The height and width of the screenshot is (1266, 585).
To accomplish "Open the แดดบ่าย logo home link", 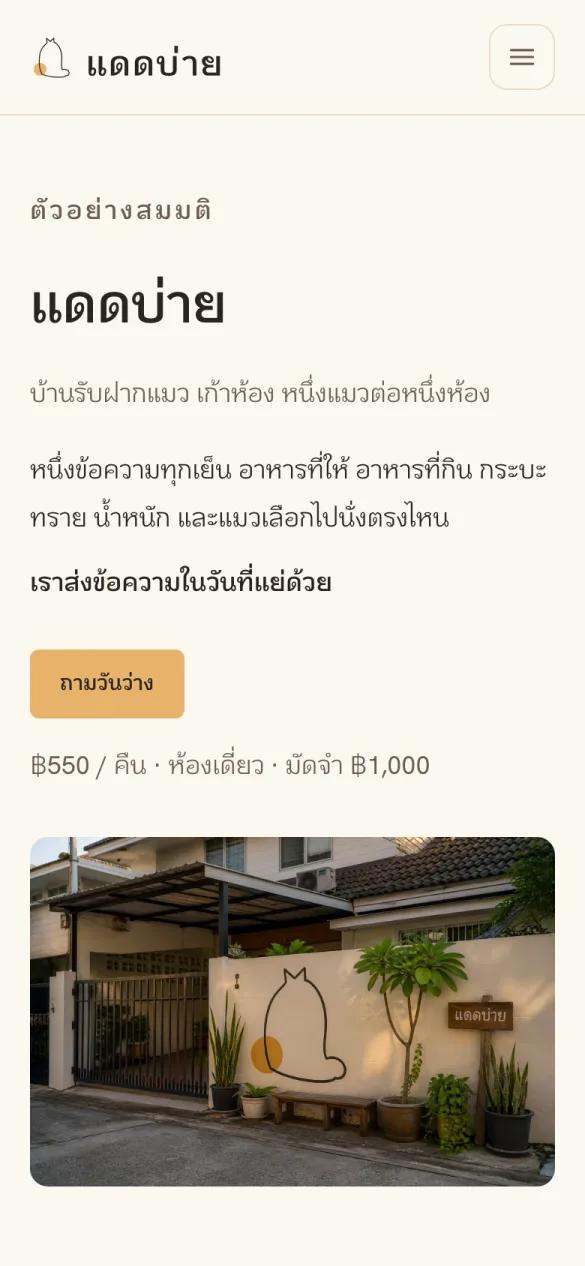I will coord(126,59).
